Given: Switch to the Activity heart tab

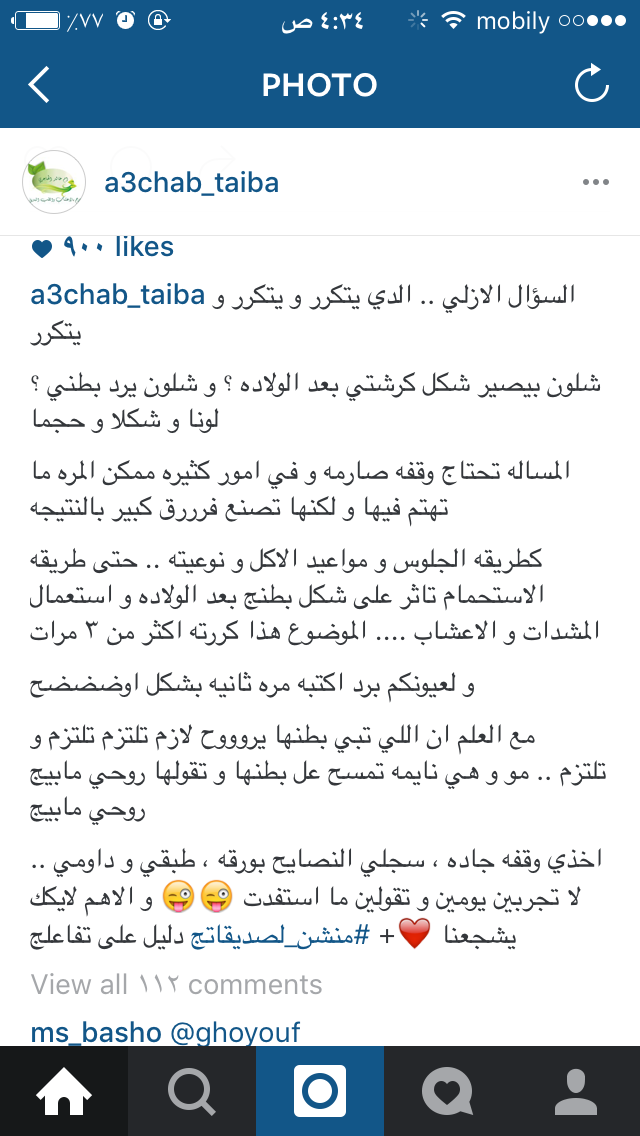Looking at the screenshot, I should pyautogui.click(x=448, y=1091).
